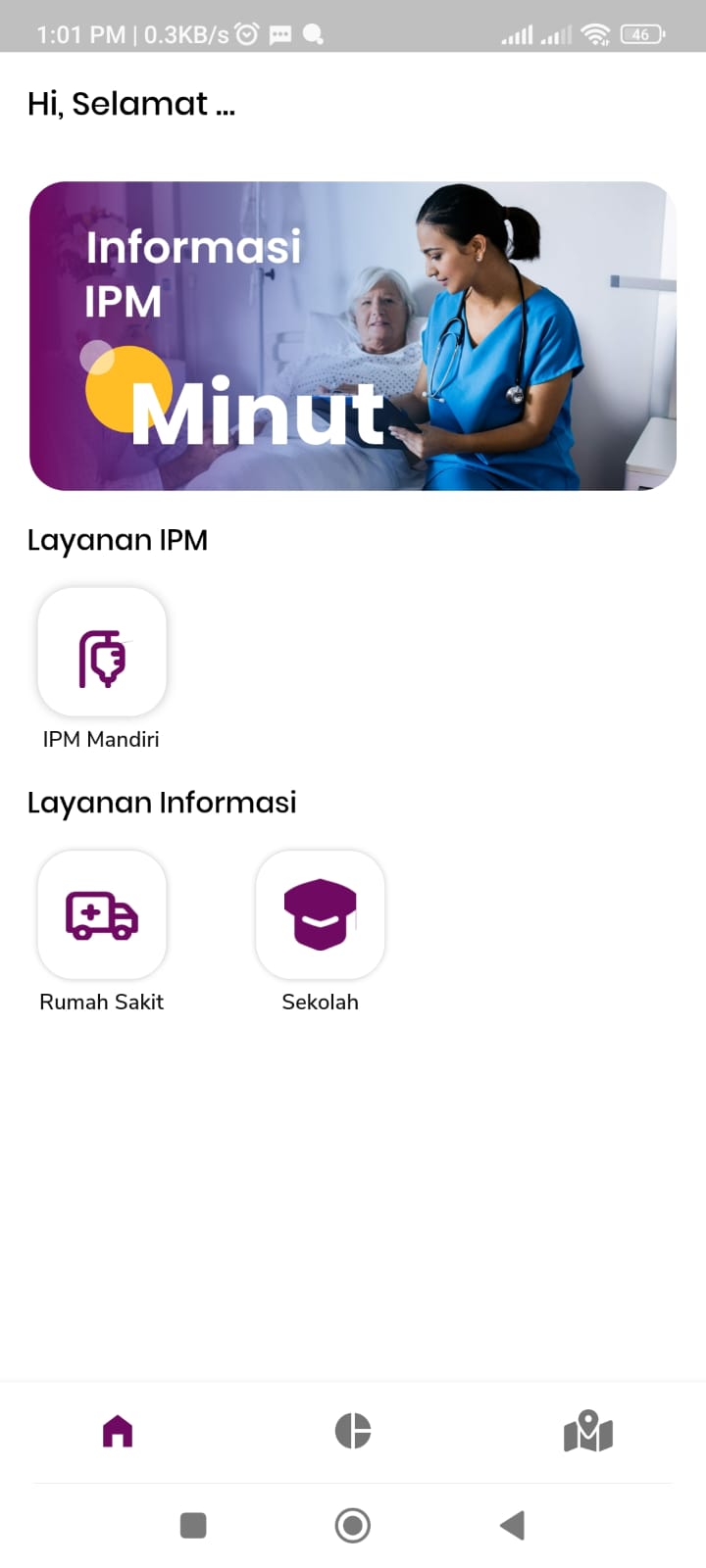Open the statistics pie chart icon
Image resolution: width=706 pixels, height=1568 pixels.
coord(352,1432)
